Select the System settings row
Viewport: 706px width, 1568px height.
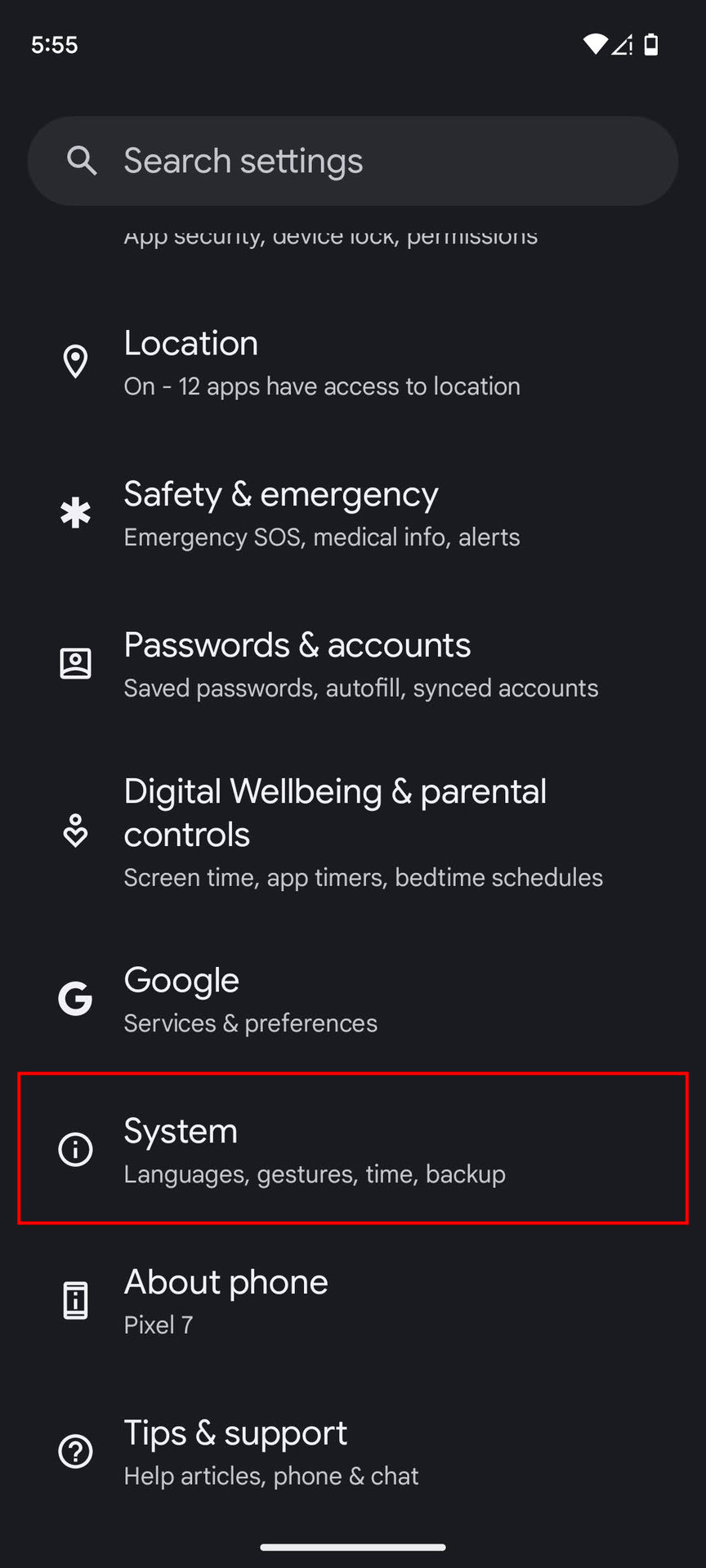click(x=353, y=1149)
